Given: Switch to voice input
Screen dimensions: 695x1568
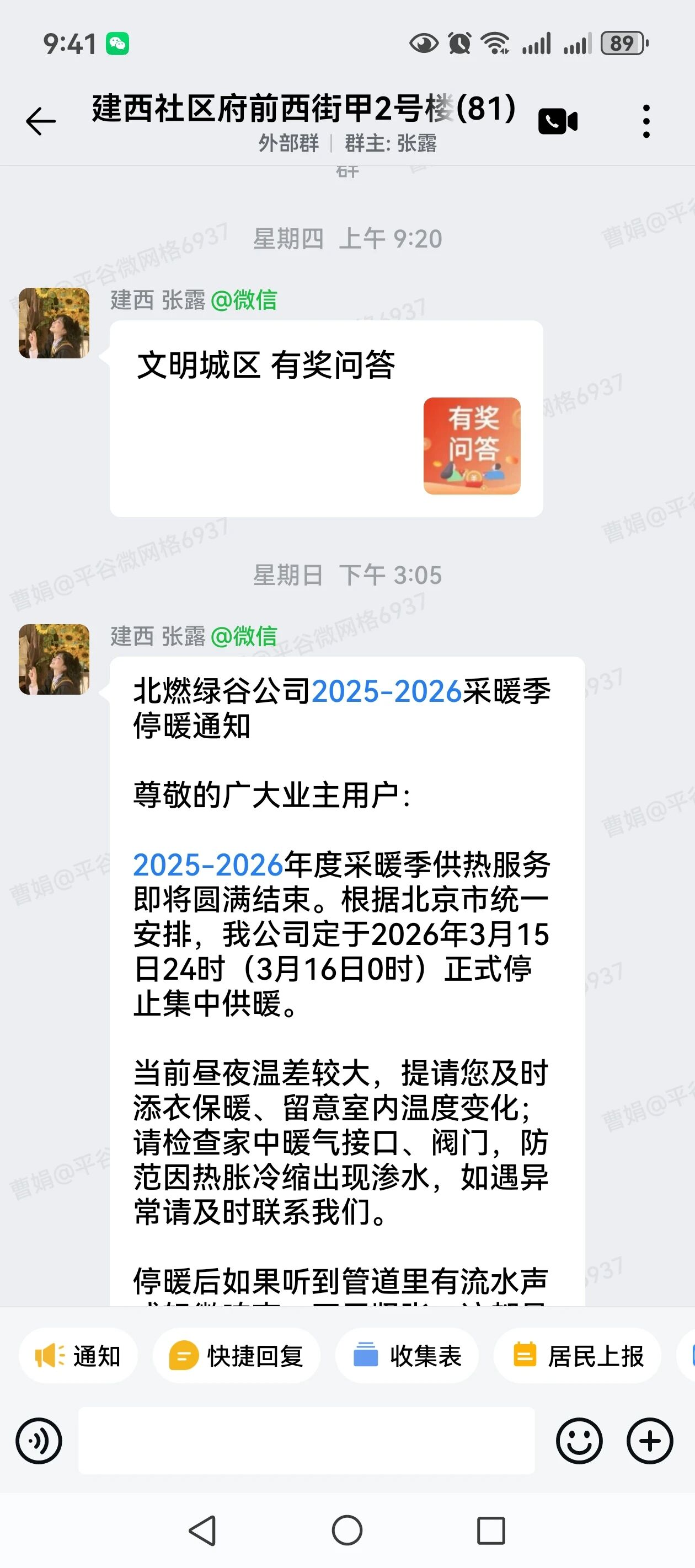Looking at the screenshot, I should click(39, 1441).
